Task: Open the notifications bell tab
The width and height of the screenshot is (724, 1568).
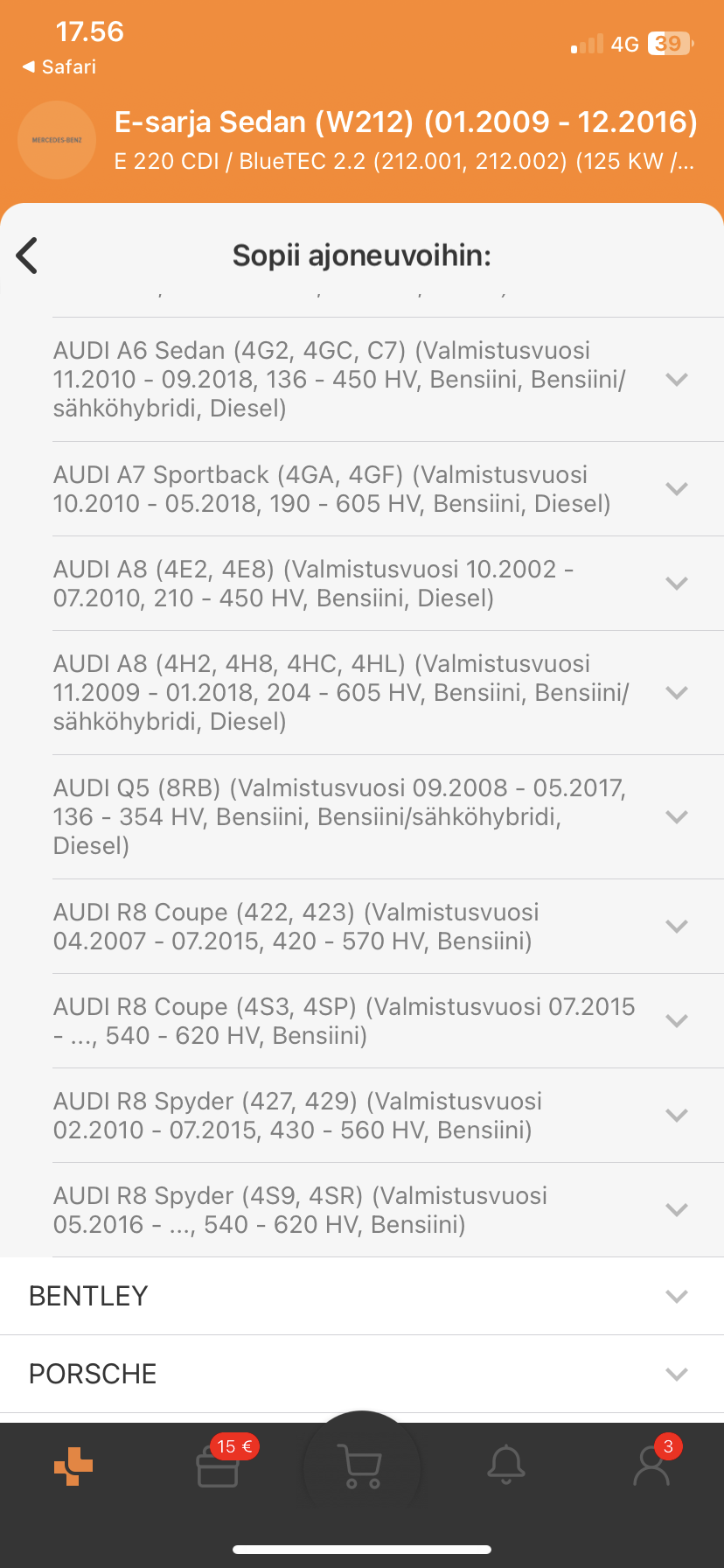Action: (506, 1466)
